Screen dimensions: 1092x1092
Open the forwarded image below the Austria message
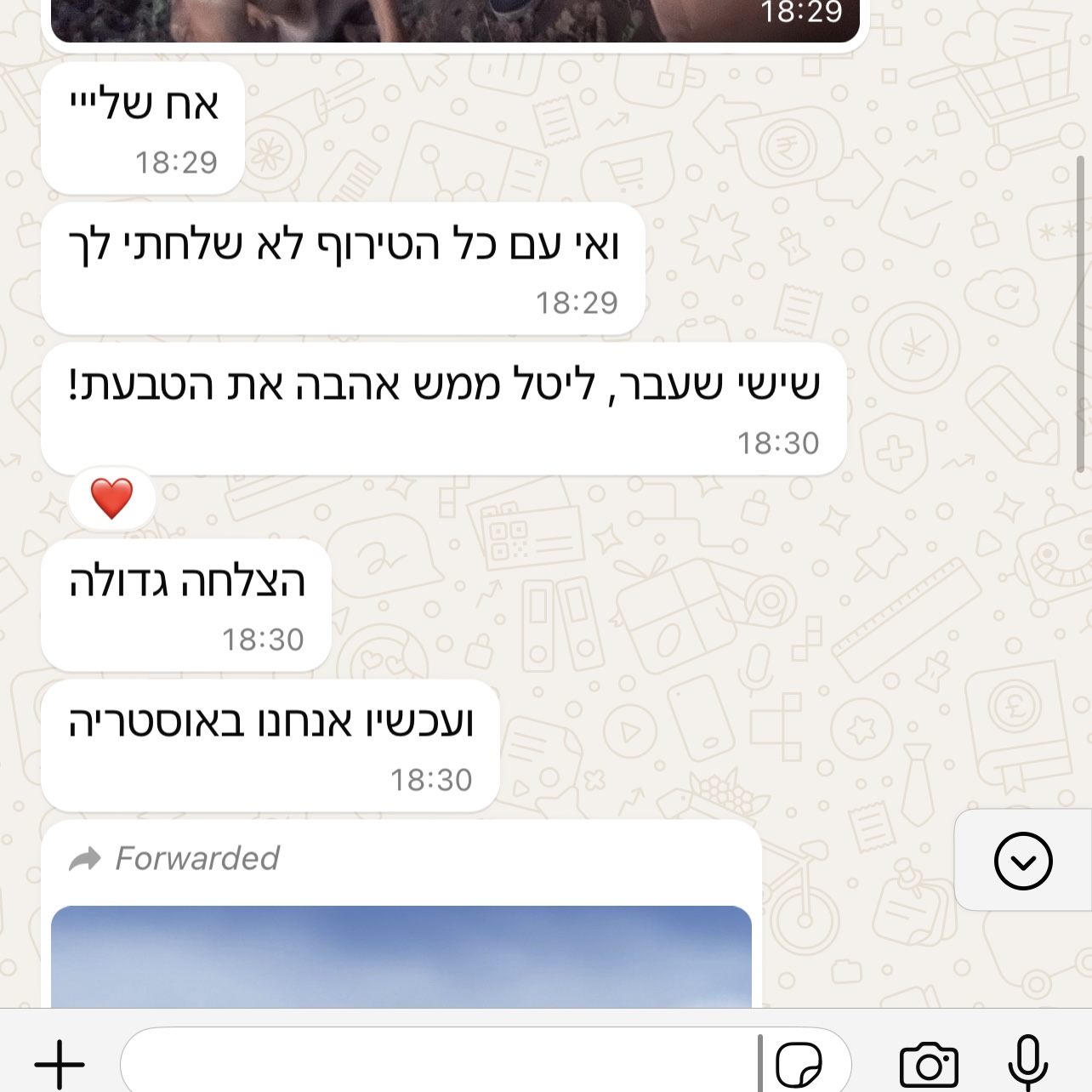[401, 956]
